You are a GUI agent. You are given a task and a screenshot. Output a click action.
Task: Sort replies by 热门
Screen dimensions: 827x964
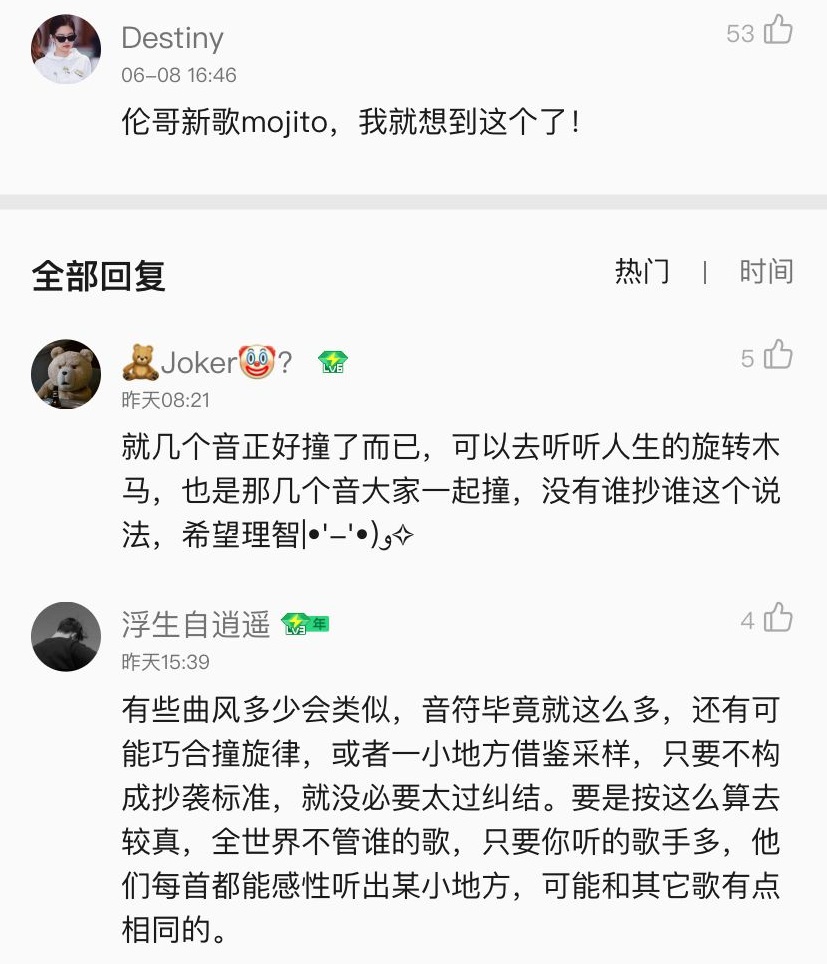coord(642,272)
